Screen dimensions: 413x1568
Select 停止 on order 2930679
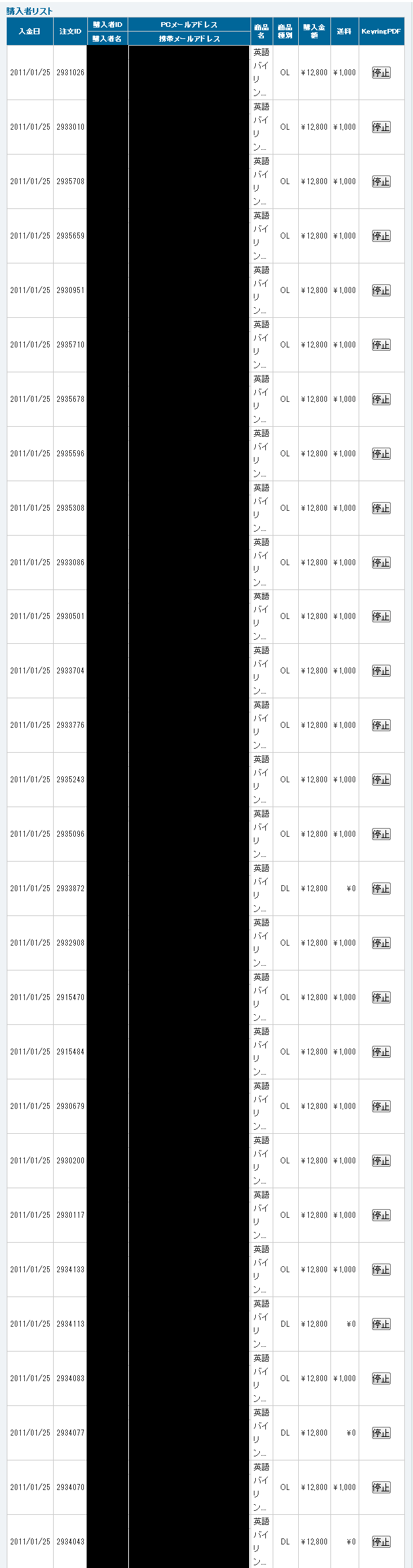coord(381,1106)
